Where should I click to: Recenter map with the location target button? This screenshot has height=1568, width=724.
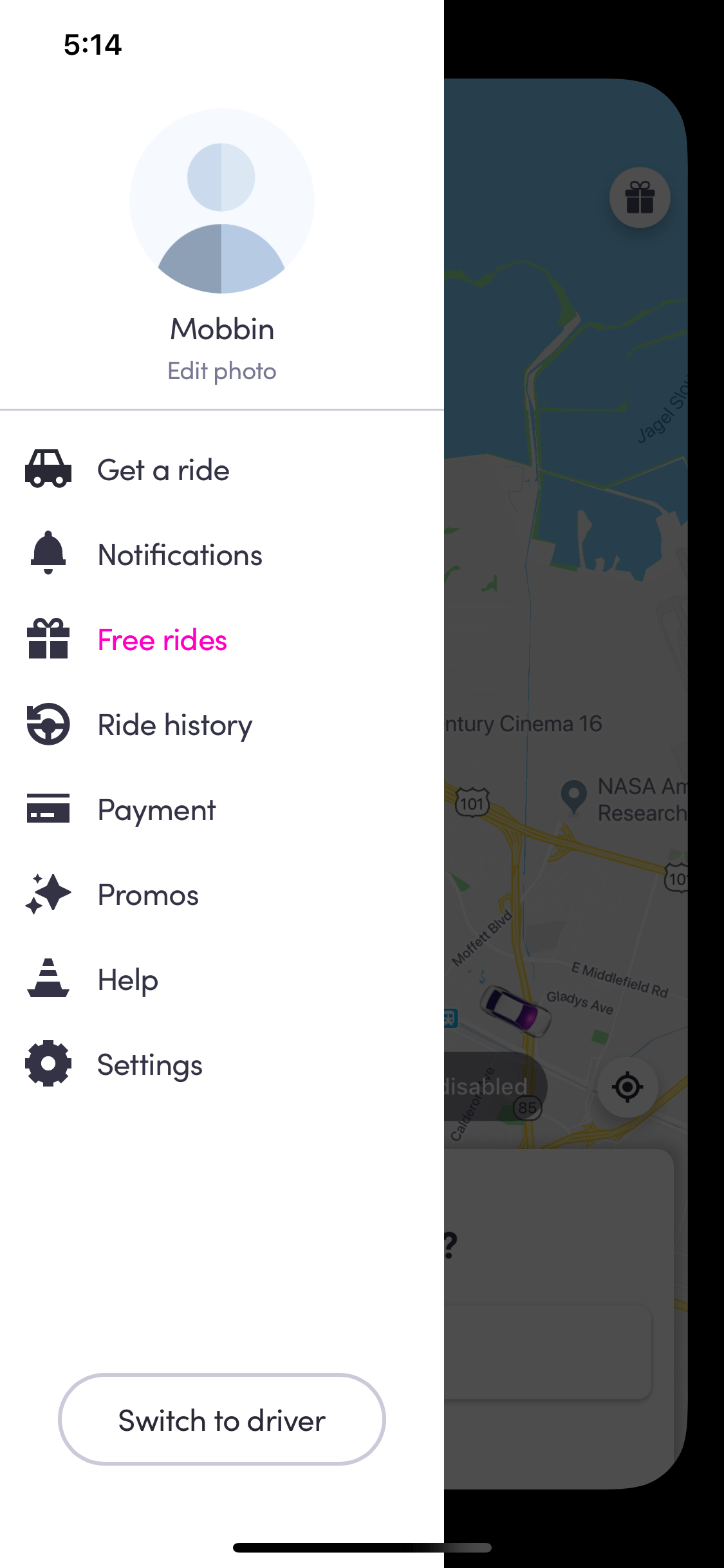(627, 1087)
